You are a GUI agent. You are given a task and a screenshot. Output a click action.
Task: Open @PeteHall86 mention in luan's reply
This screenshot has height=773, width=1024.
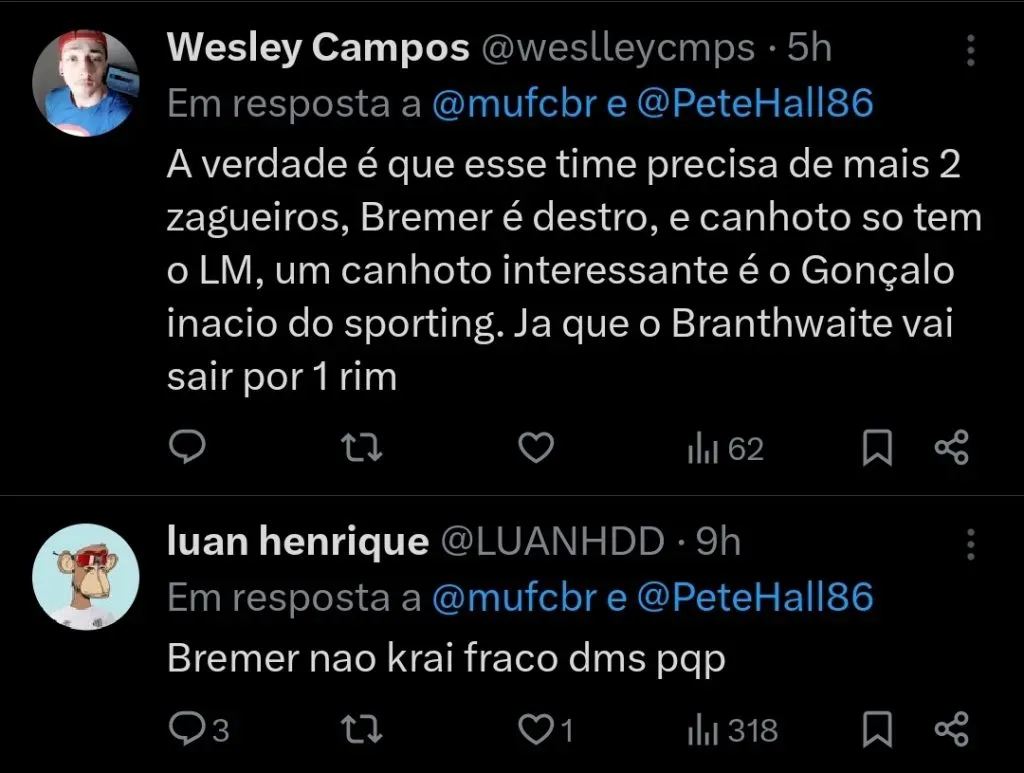tap(754, 597)
